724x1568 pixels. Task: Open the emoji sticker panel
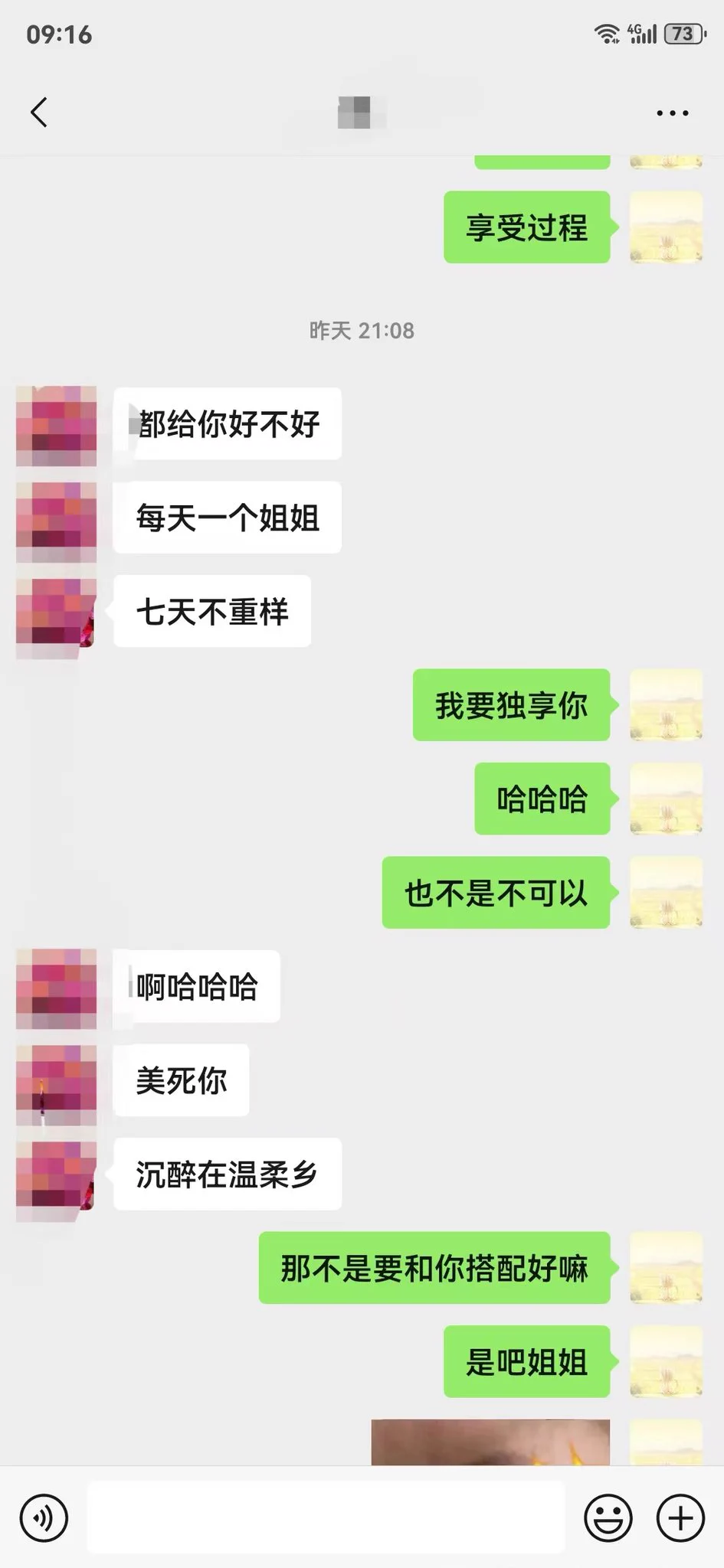pos(608,1517)
